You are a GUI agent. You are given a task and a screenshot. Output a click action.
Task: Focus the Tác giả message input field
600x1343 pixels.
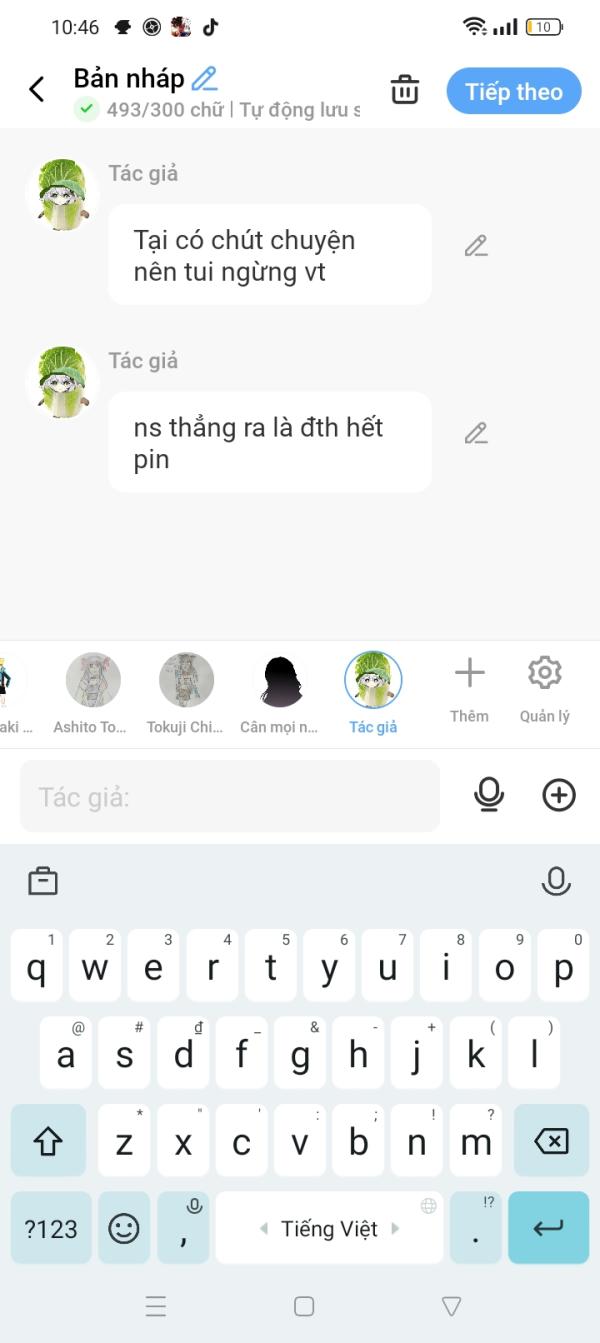pyautogui.click(x=230, y=796)
